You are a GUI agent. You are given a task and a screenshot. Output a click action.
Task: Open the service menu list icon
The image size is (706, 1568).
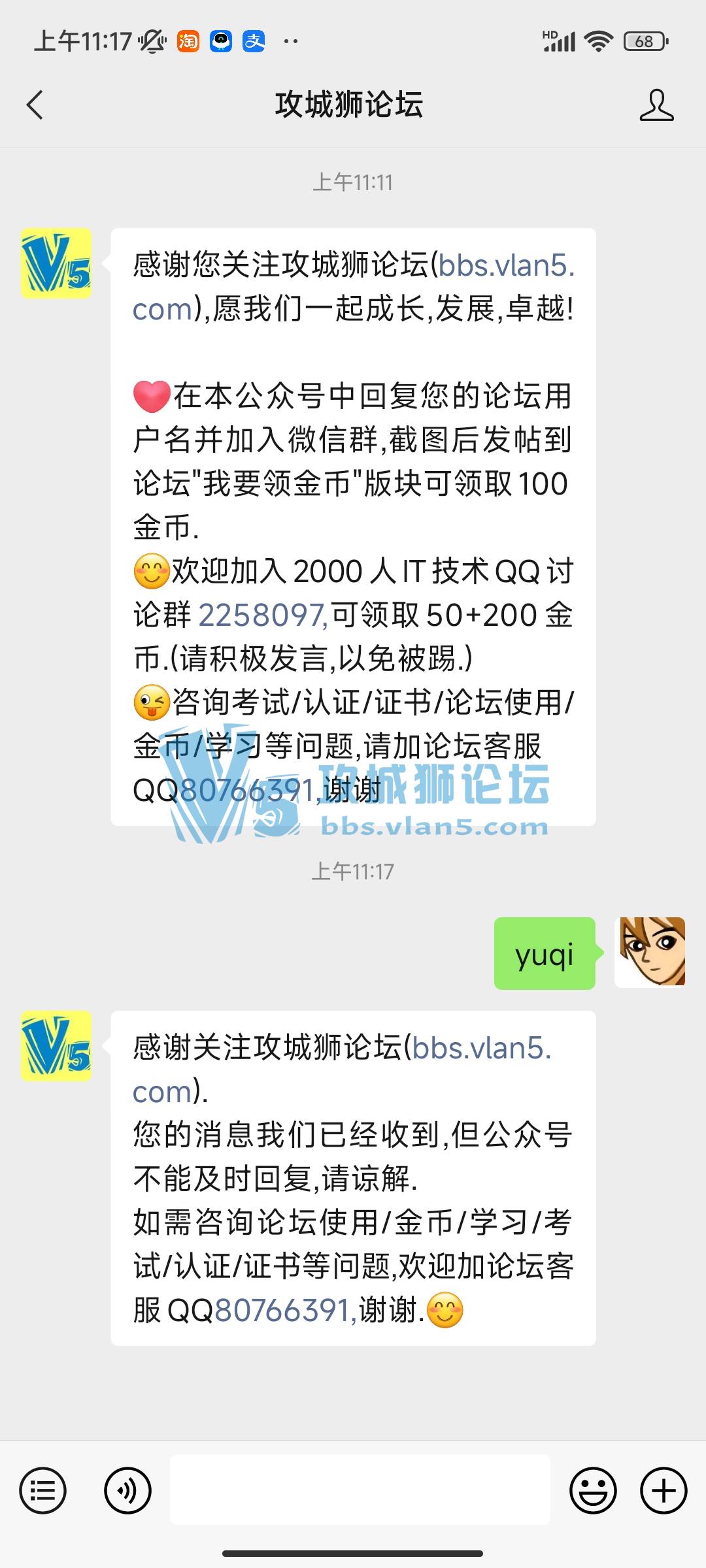(43, 1491)
